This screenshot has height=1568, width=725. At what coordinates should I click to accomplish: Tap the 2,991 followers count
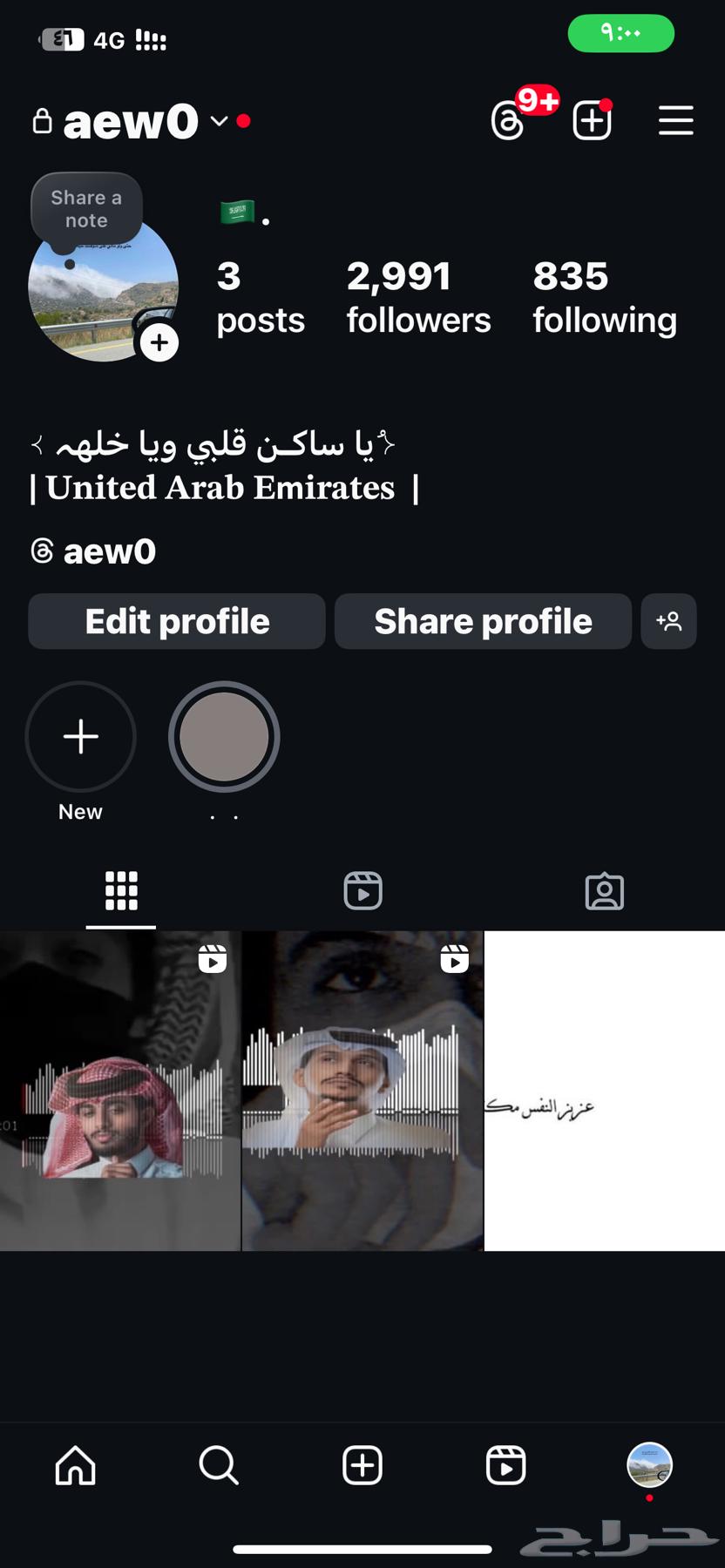pyautogui.click(x=418, y=296)
